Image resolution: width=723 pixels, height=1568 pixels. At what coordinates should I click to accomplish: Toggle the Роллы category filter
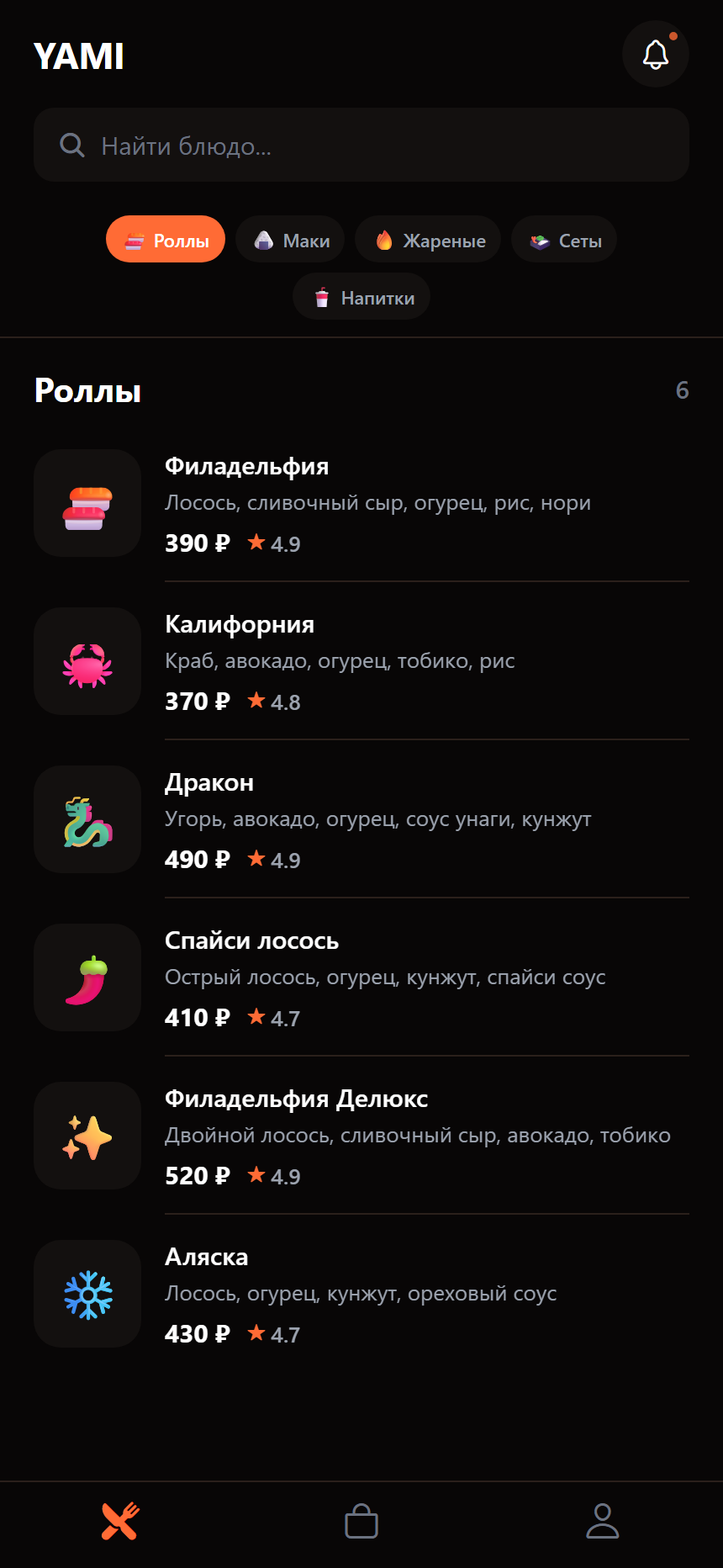click(165, 239)
